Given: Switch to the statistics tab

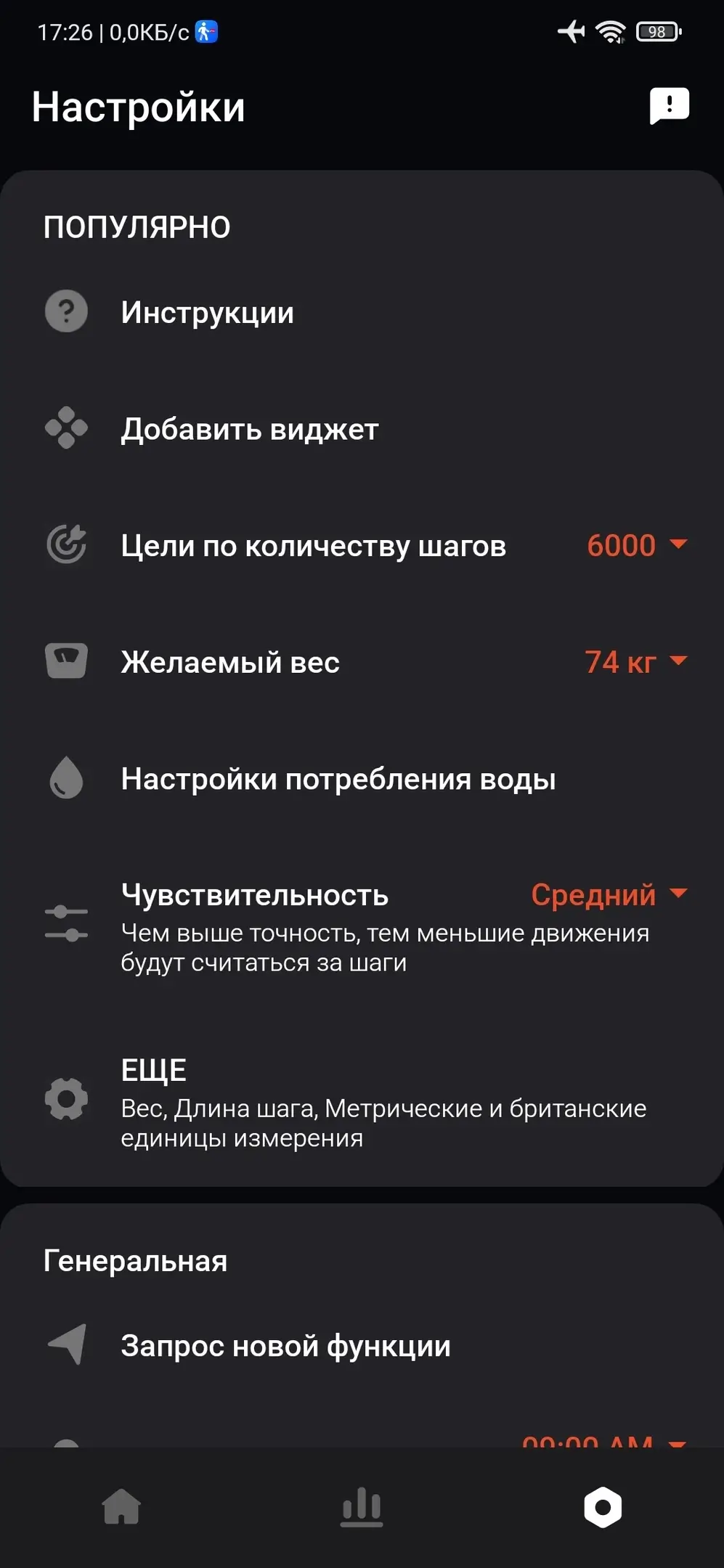Looking at the screenshot, I should click(362, 1507).
